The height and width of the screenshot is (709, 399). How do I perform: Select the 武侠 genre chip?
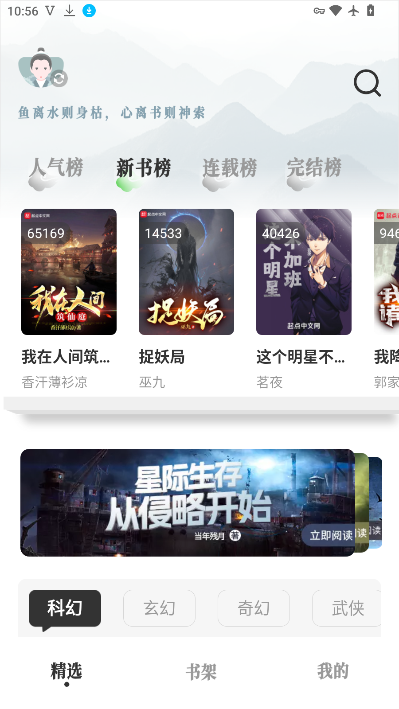pyautogui.click(x=347, y=608)
